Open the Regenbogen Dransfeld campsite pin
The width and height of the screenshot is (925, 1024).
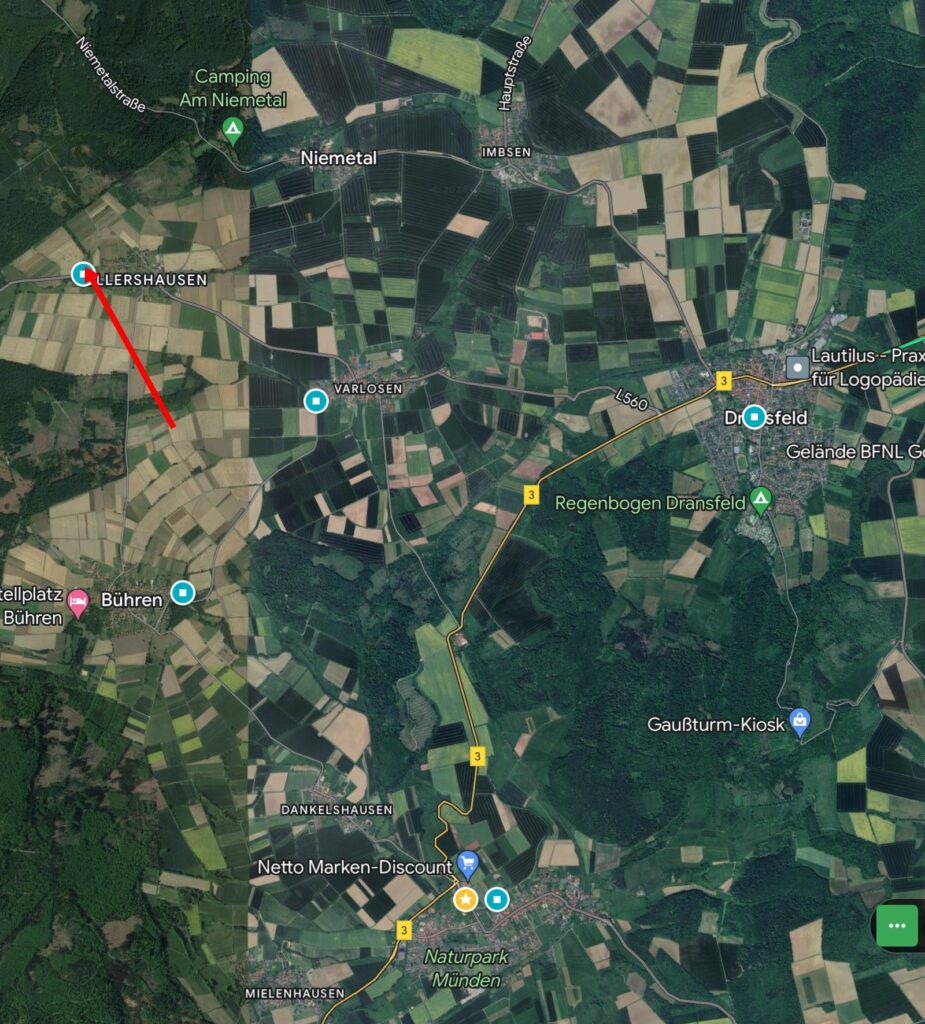pyautogui.click(x=761, y=500)
